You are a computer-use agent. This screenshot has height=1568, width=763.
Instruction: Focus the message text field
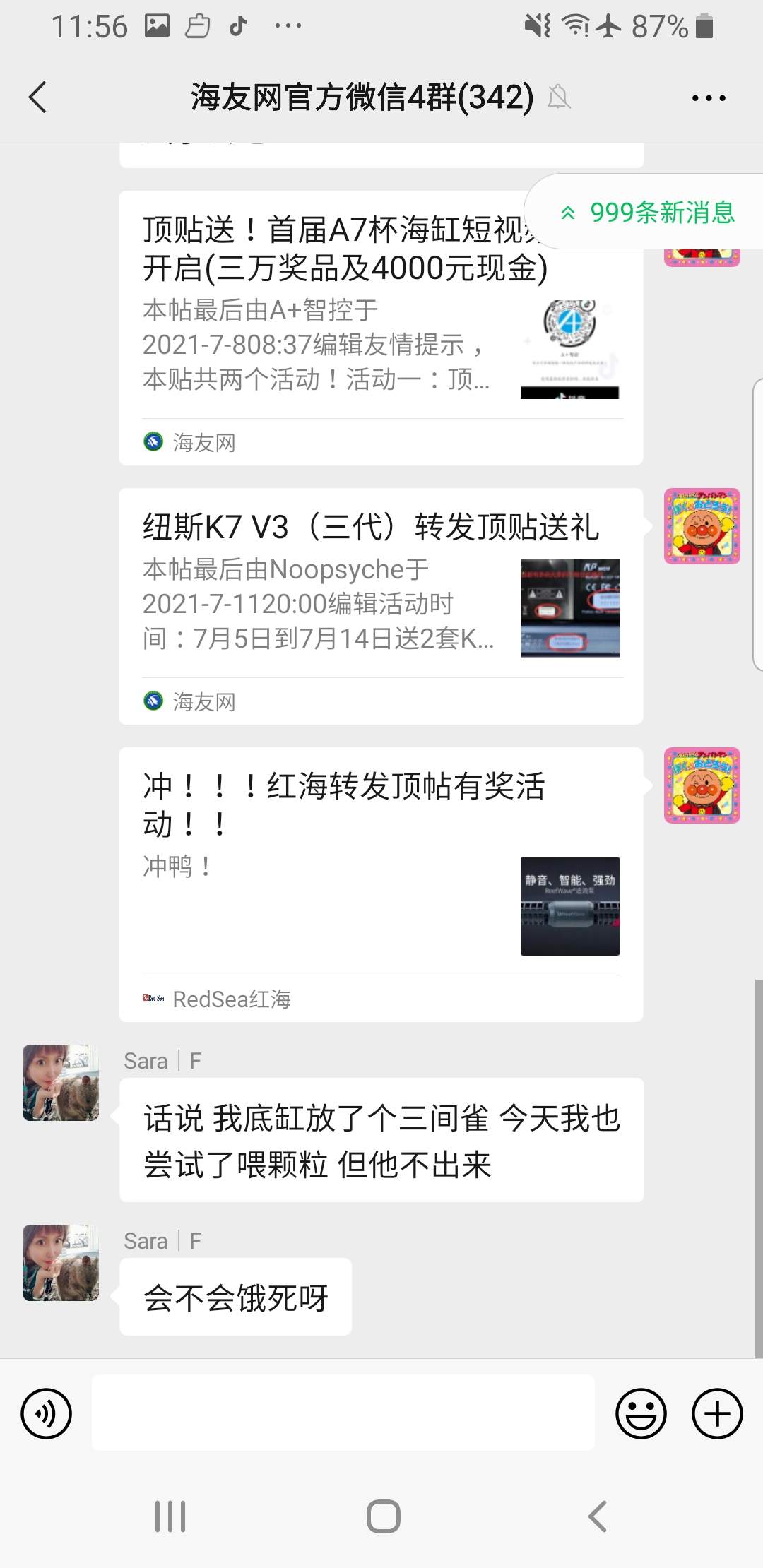click(x=343, y=1413)
